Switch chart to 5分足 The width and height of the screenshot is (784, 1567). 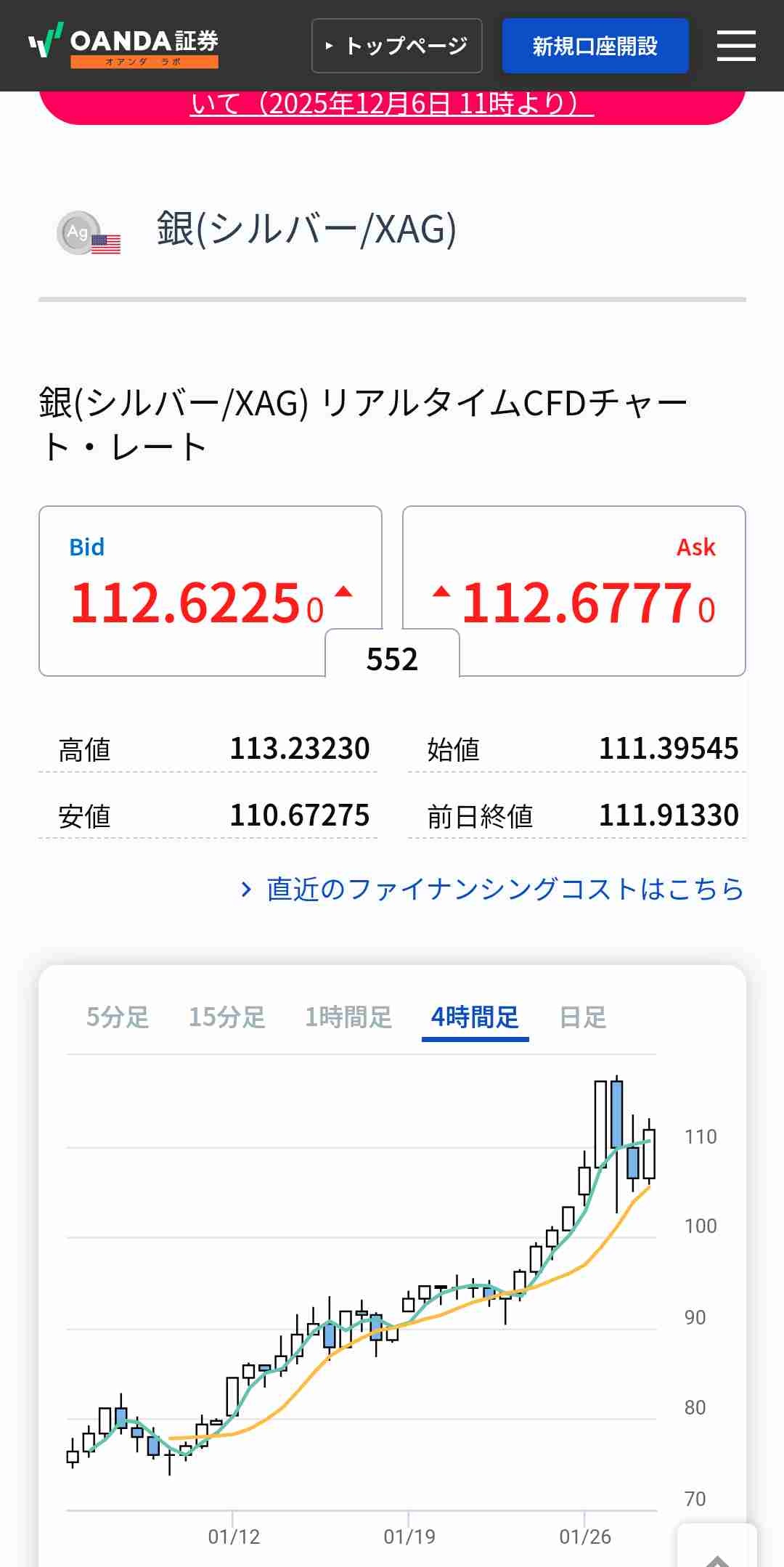[117, 1017]
